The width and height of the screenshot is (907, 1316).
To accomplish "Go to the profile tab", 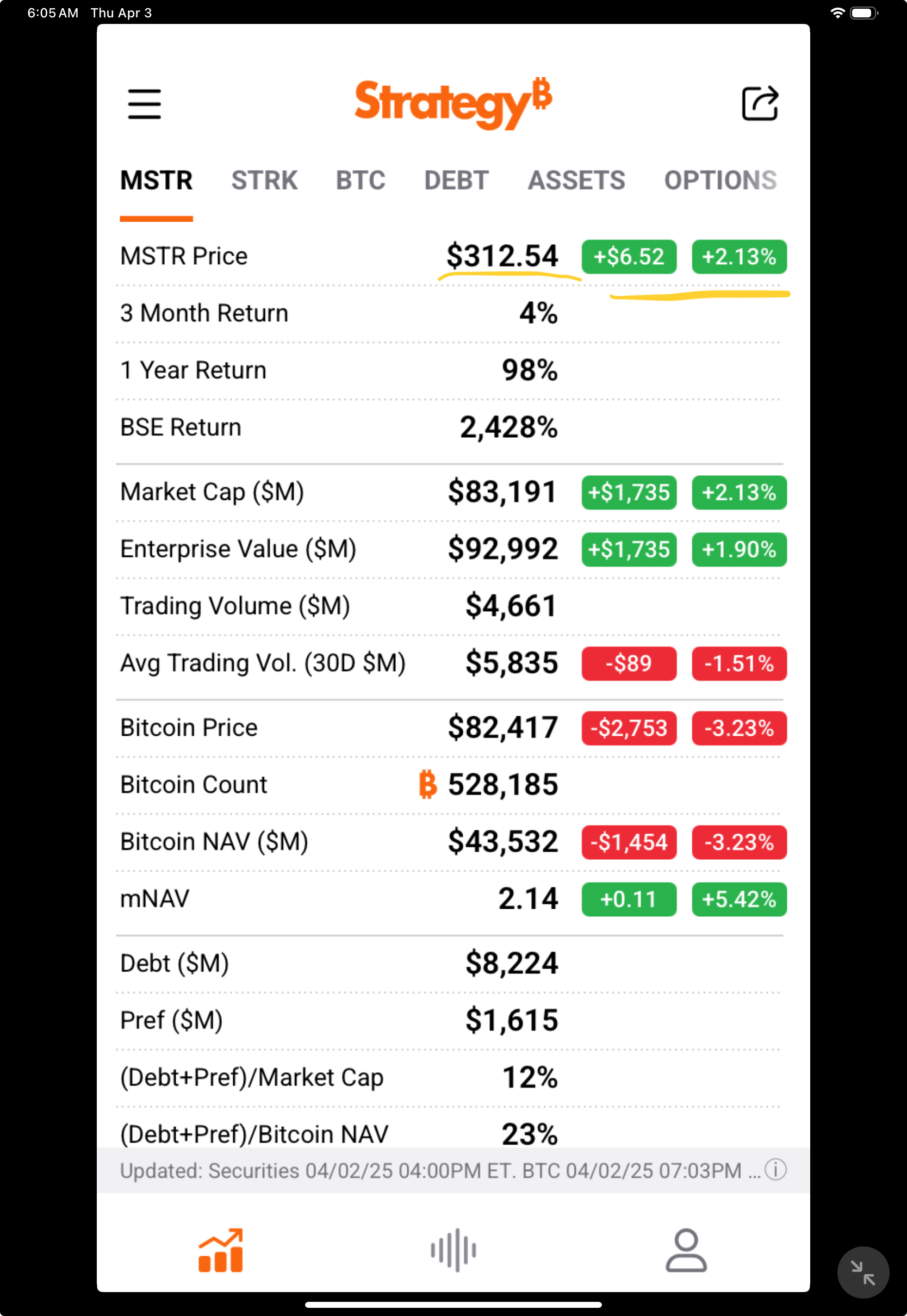I will click(x=686, y=1250).
